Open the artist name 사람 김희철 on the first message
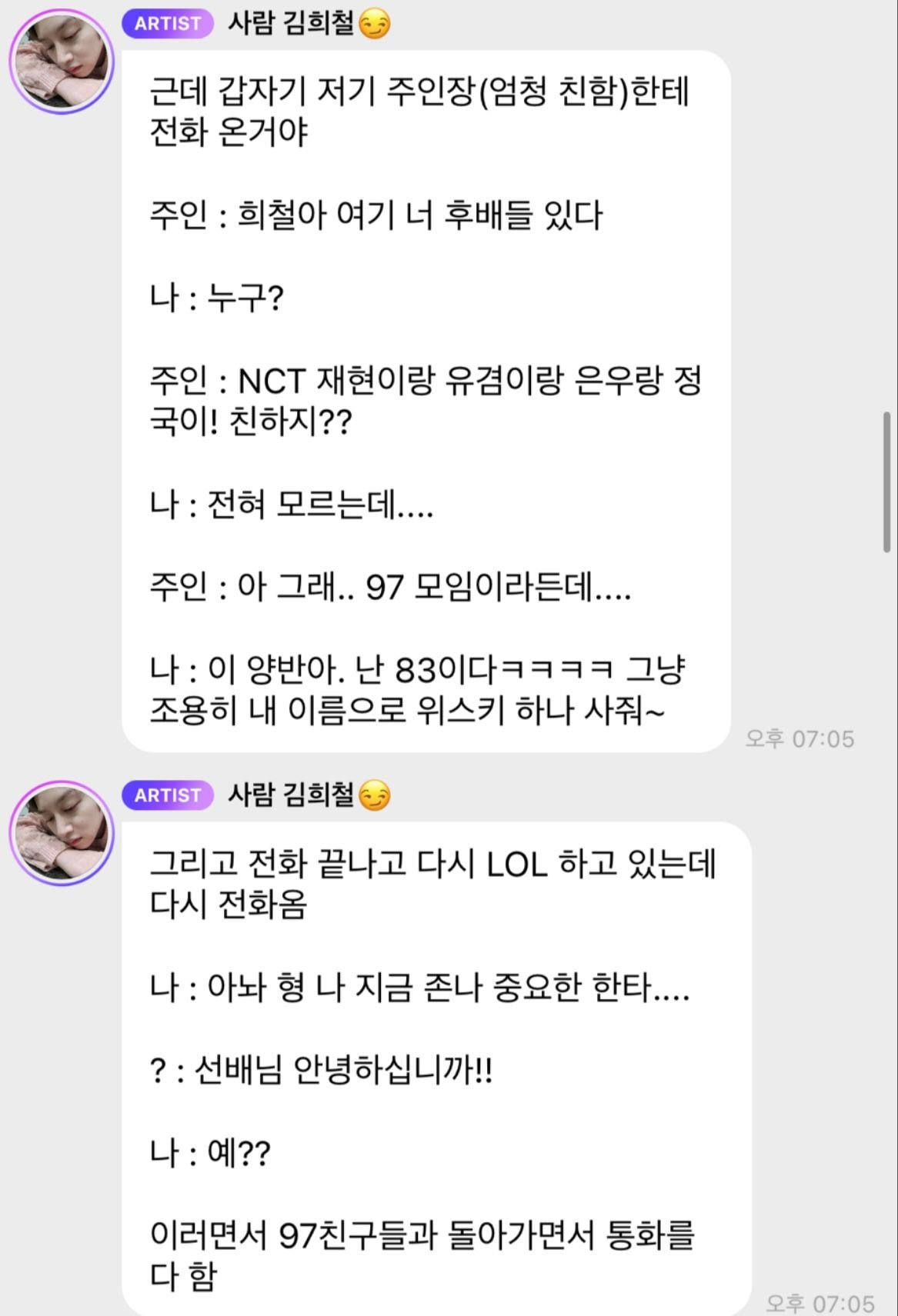The image size is (898, 1316). [296, 24]
